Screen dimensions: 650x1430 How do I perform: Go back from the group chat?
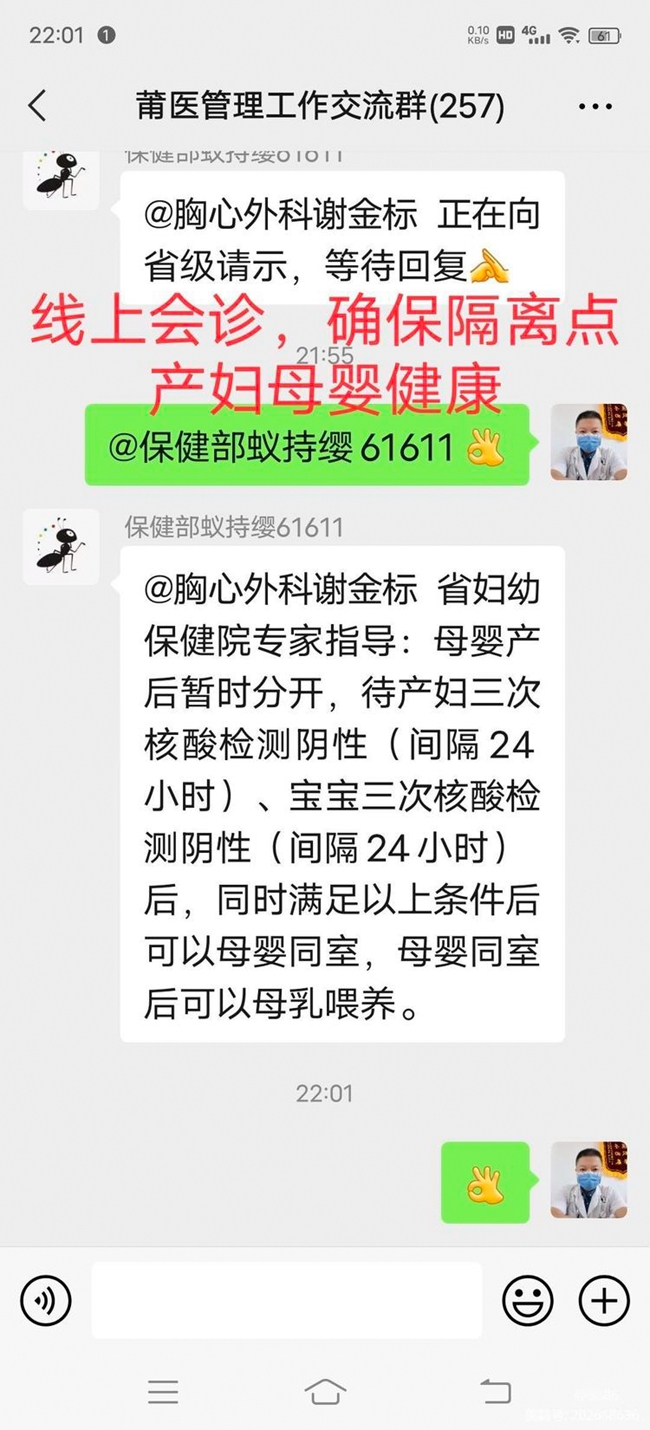38,105
